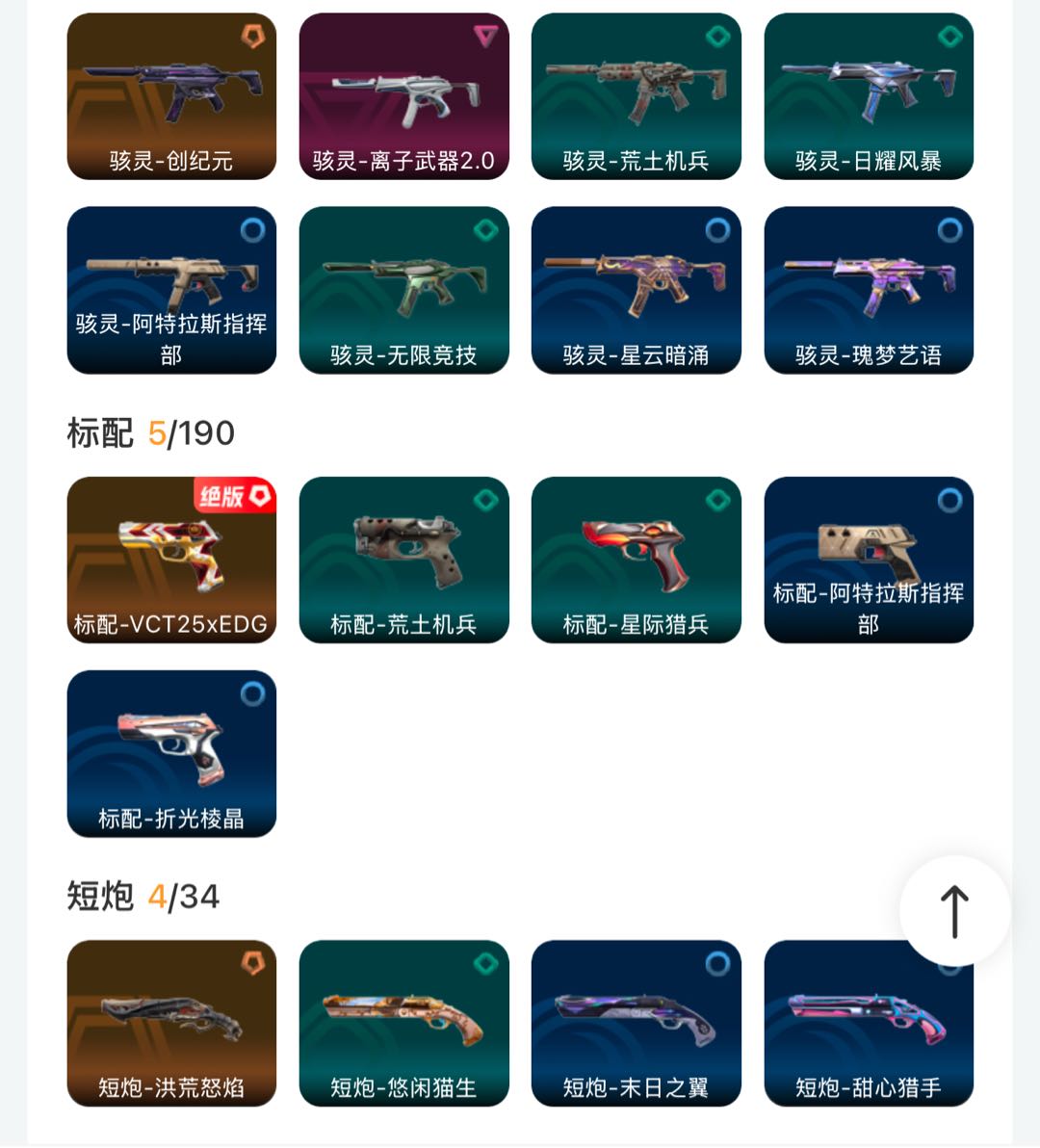The image size is (1040, 1148).
Task: View the 骇灵-无限竞技 skin
Action: pos(403,290)
